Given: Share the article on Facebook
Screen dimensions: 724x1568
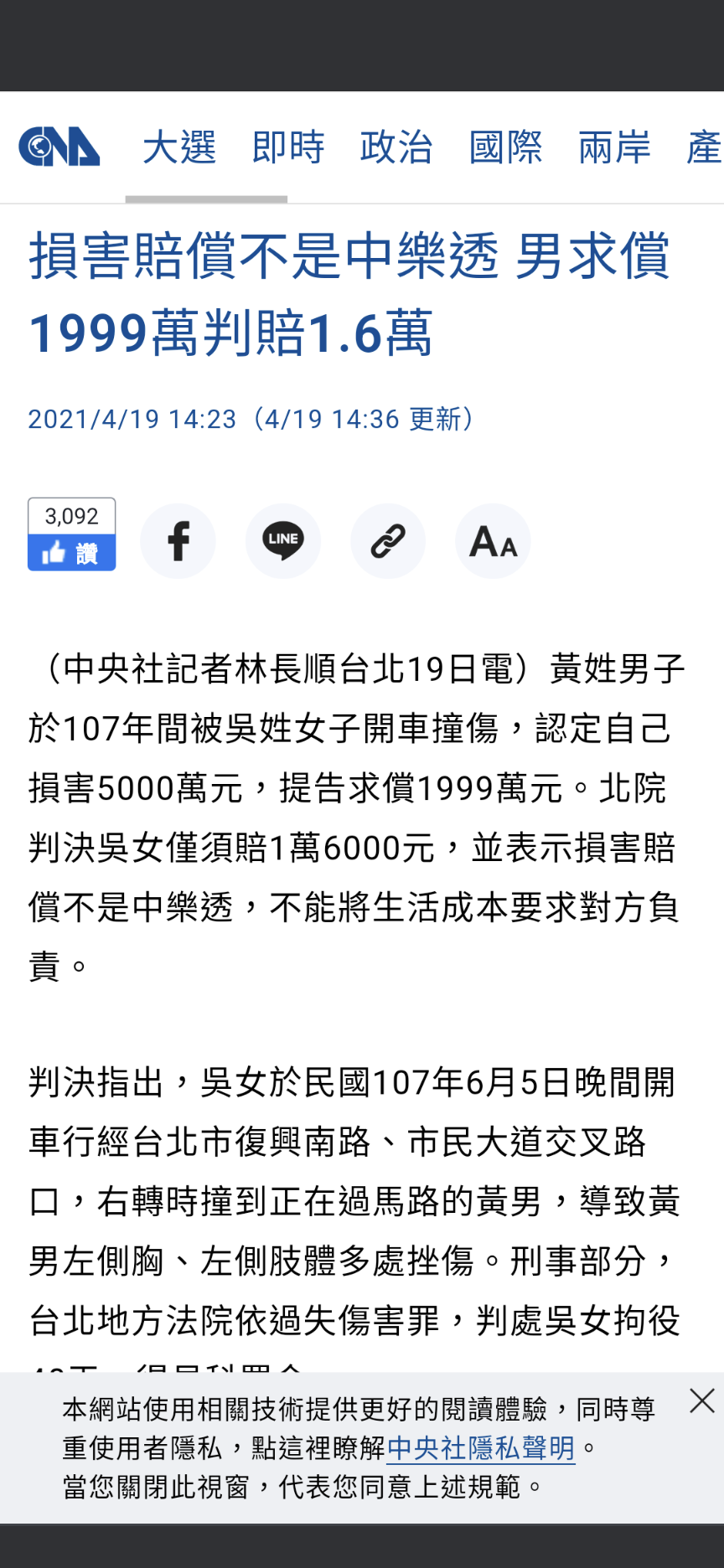Looking at the screenshot, I should (178, 541).
